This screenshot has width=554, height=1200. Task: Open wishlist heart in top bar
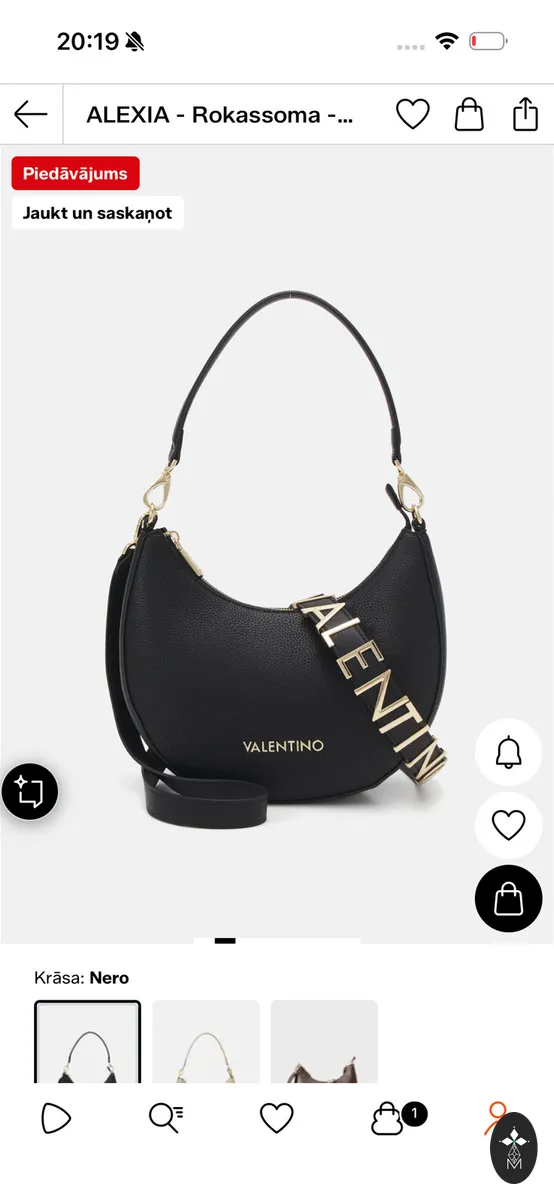click(x=412, y=114)
